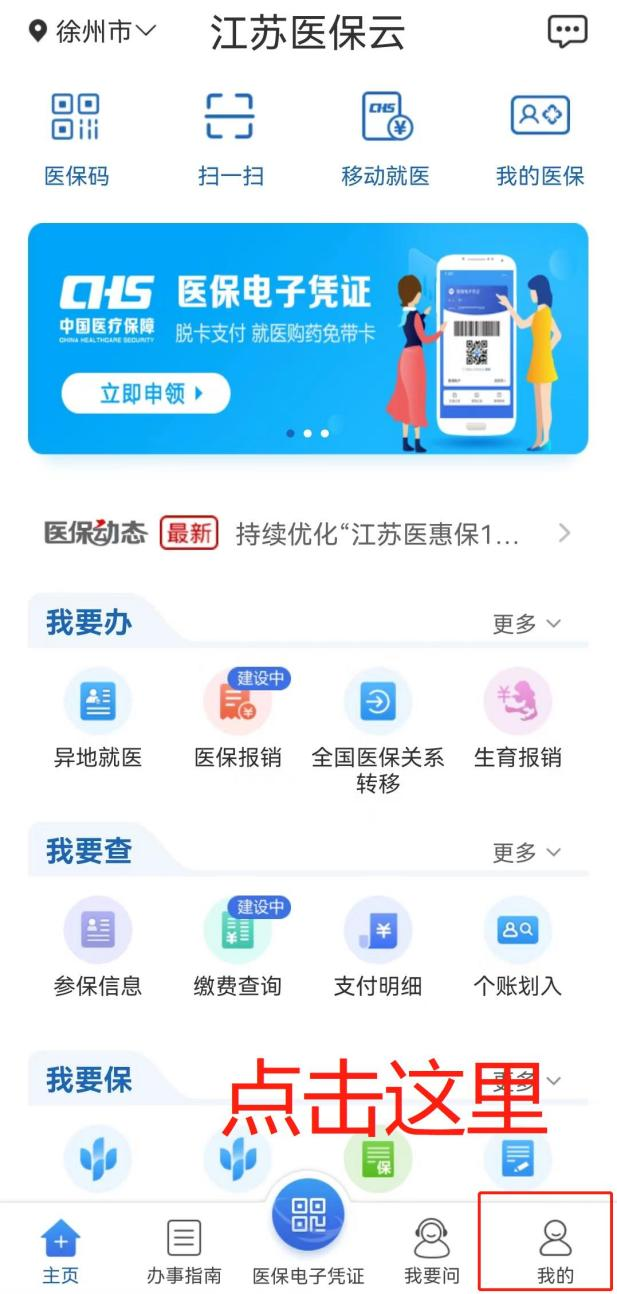Open 我的医保
Image resolution: width=617 pixels, height=1294 pixels.
tap(540, 138)
